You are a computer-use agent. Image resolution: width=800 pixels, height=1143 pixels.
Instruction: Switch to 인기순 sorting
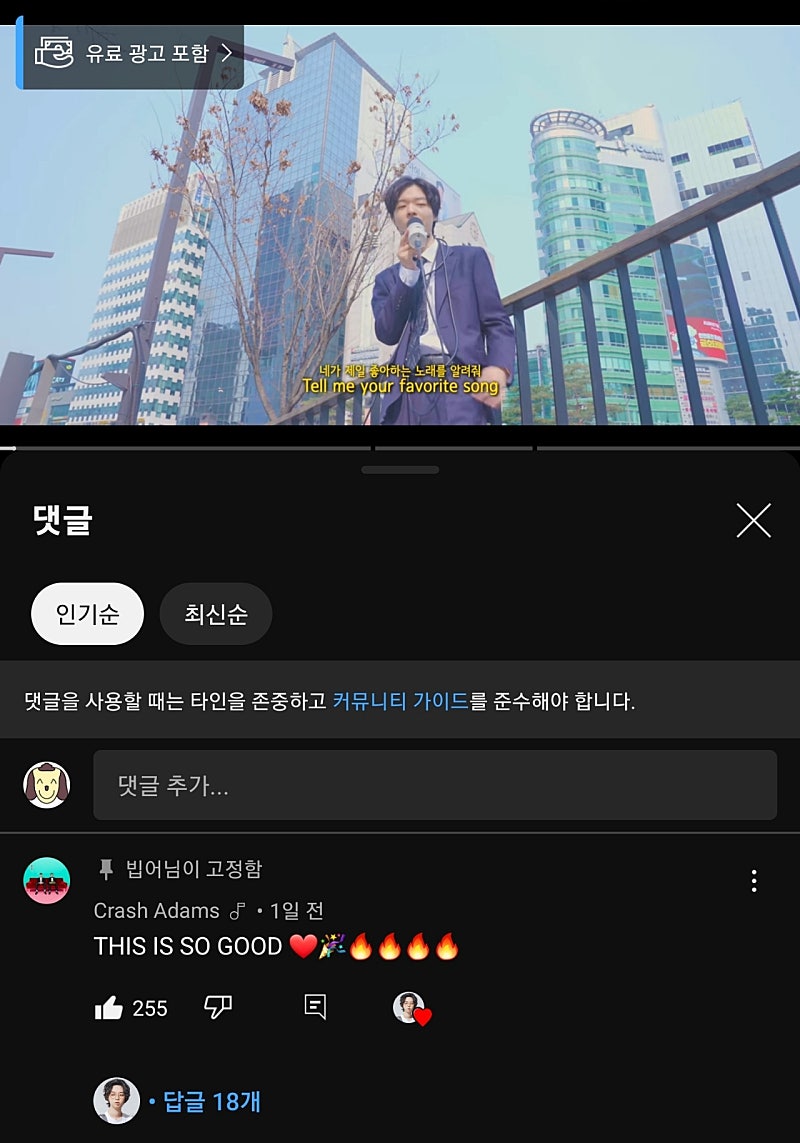click(87, 614)
